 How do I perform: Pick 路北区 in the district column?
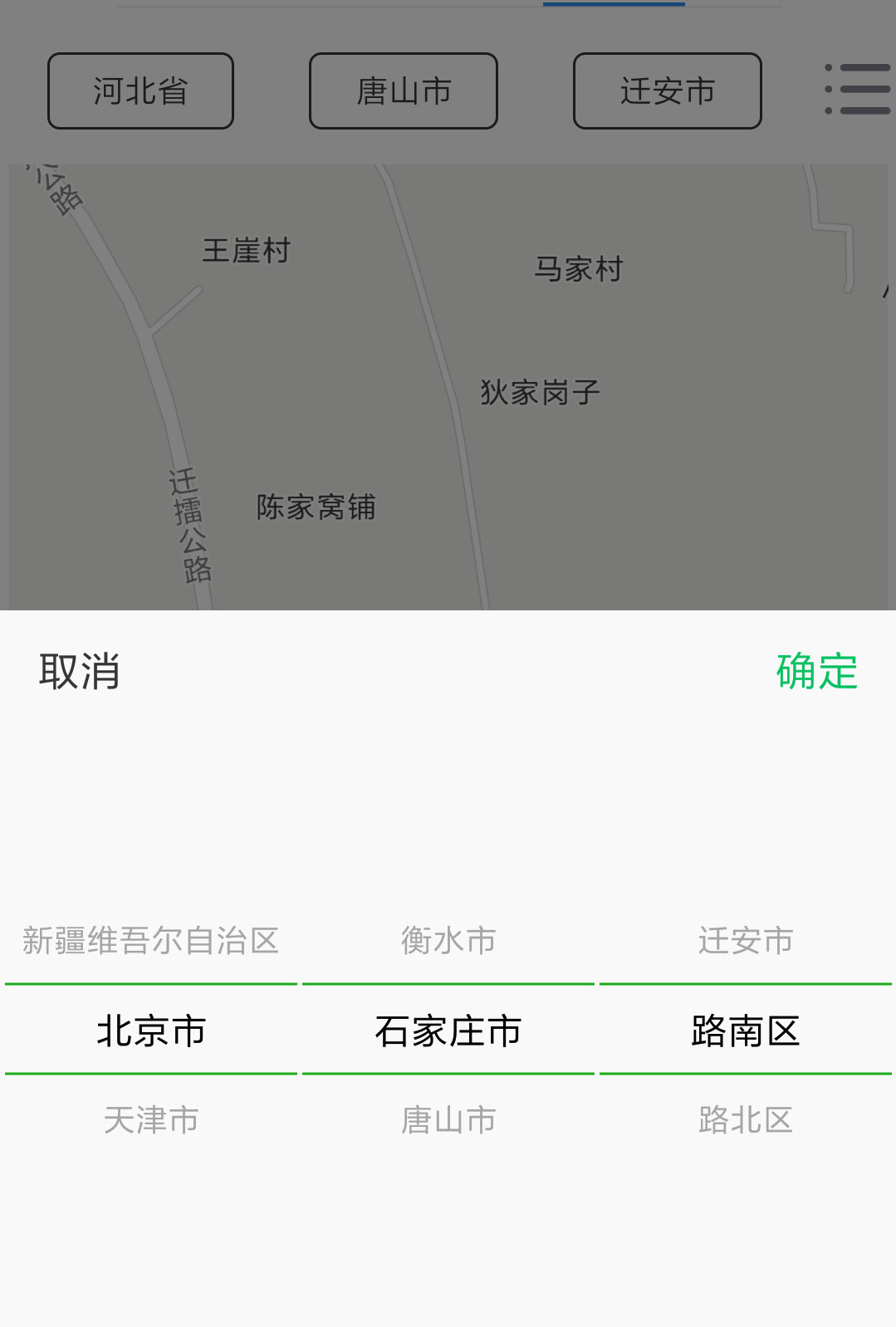pyautogui.click(x=746, y=1120)
